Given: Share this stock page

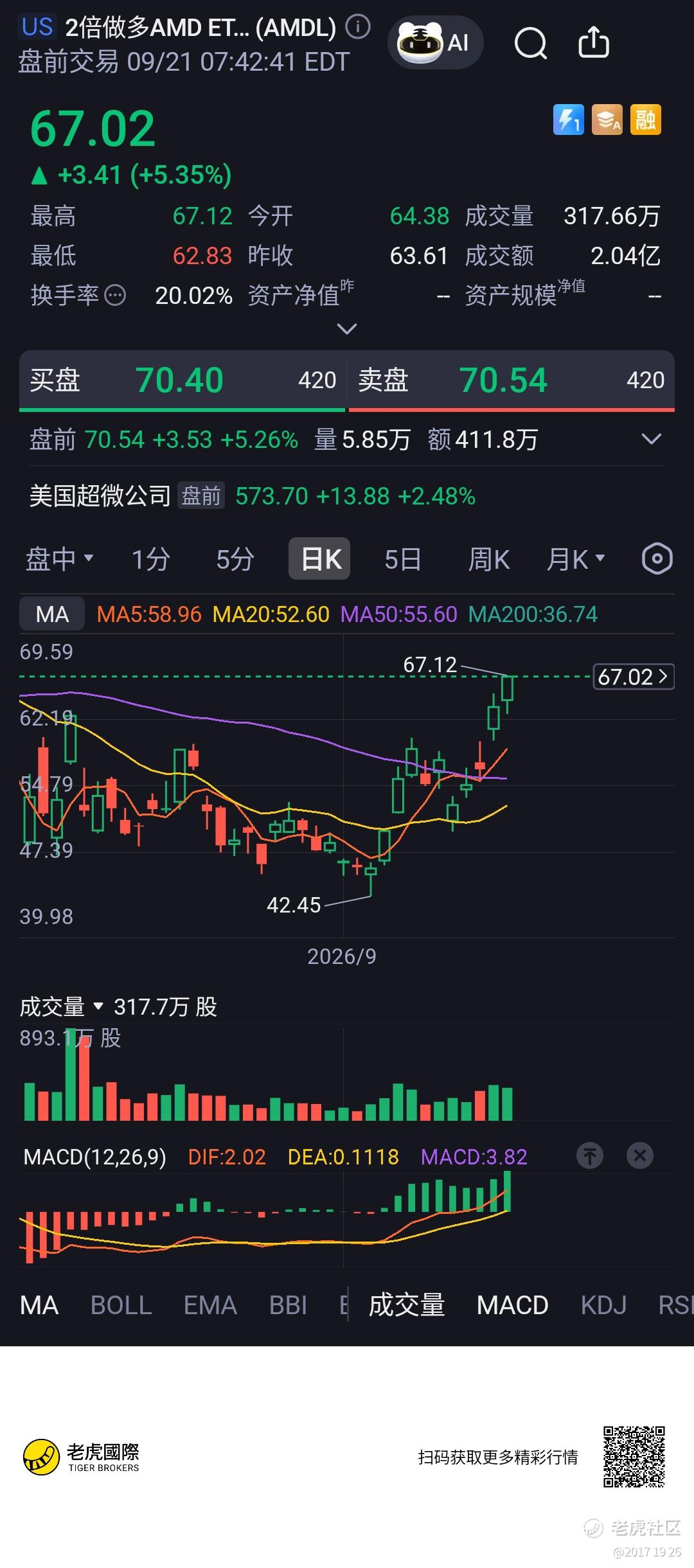Looking at the screenshot, I should [594, 42].
